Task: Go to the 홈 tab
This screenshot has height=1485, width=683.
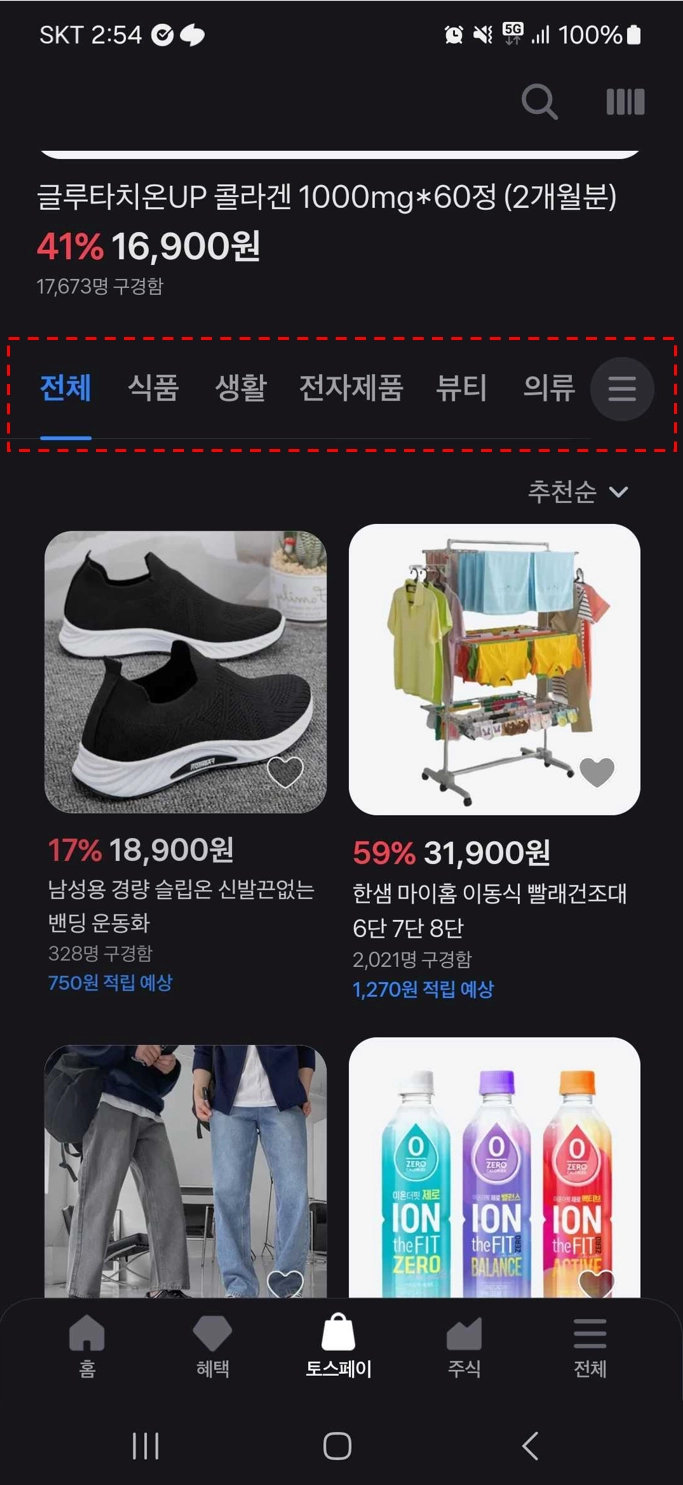Action: [x=87, y=1346]
